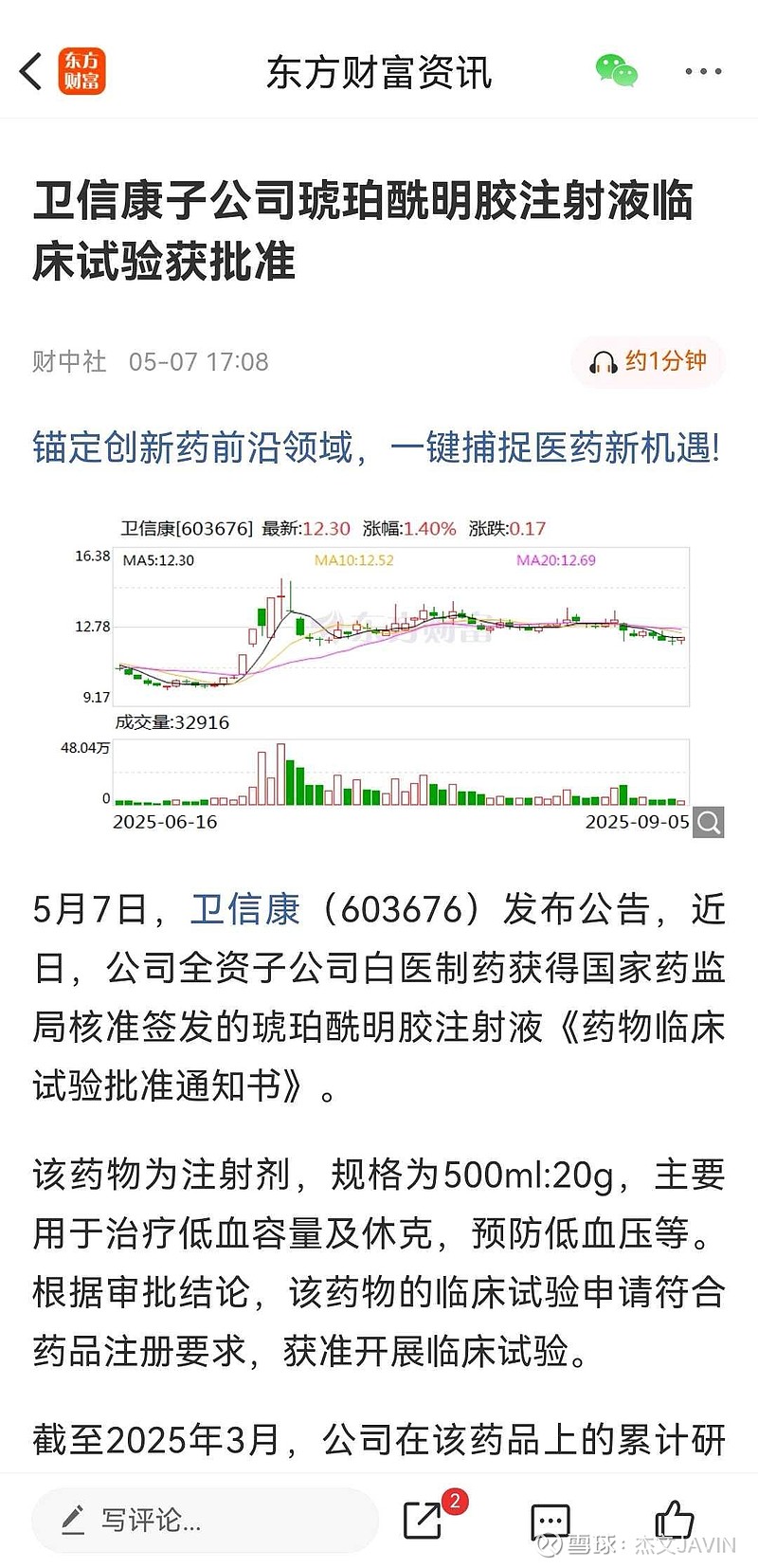Tap the red badge showing 2 shares
Viewport: 758px width, 1568px height.
pos(457,1501)
